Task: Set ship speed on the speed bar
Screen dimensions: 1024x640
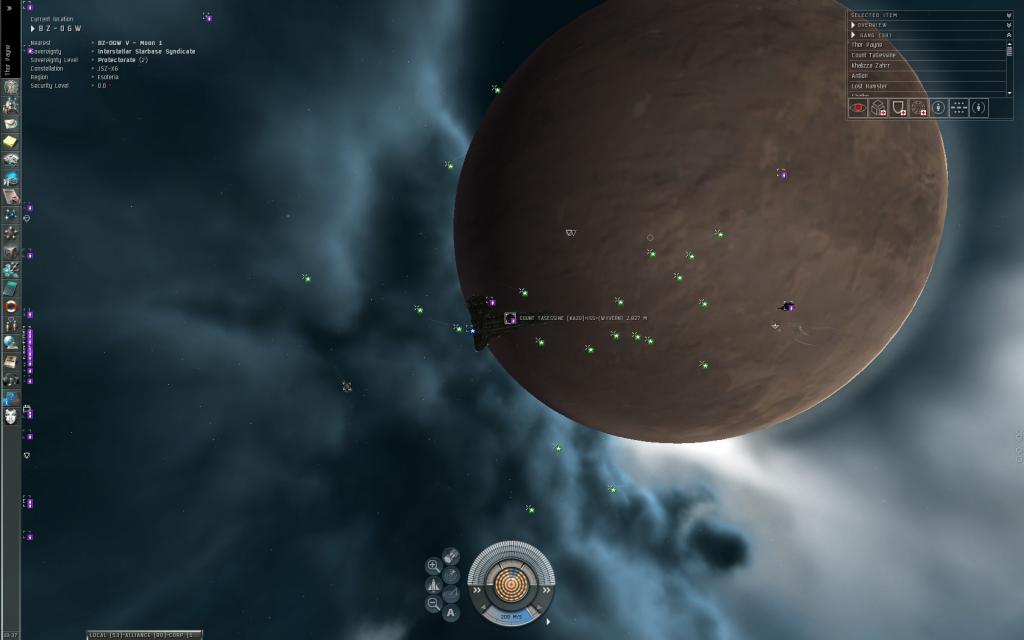Action: coord(510,619)
